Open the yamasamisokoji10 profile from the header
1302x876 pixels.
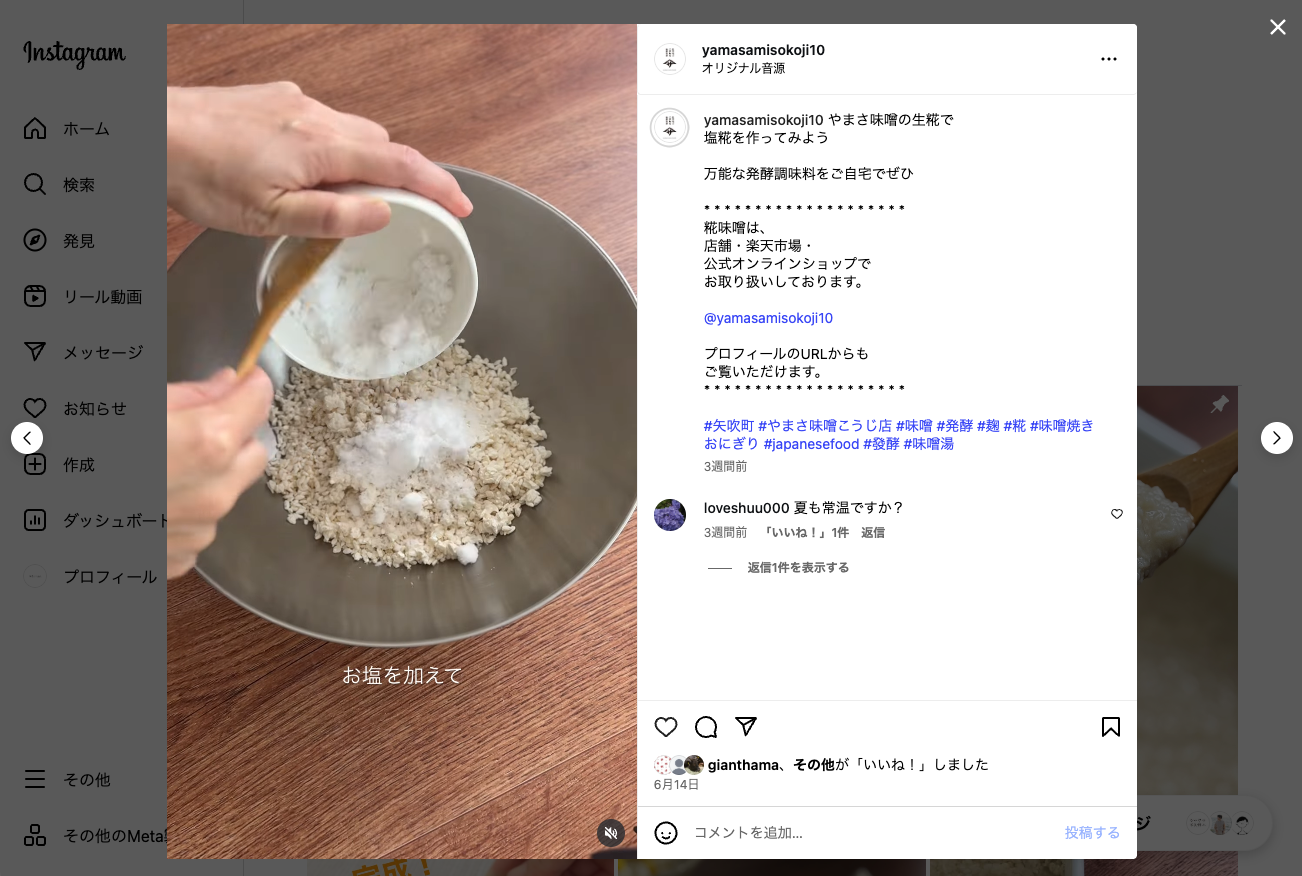763,50
